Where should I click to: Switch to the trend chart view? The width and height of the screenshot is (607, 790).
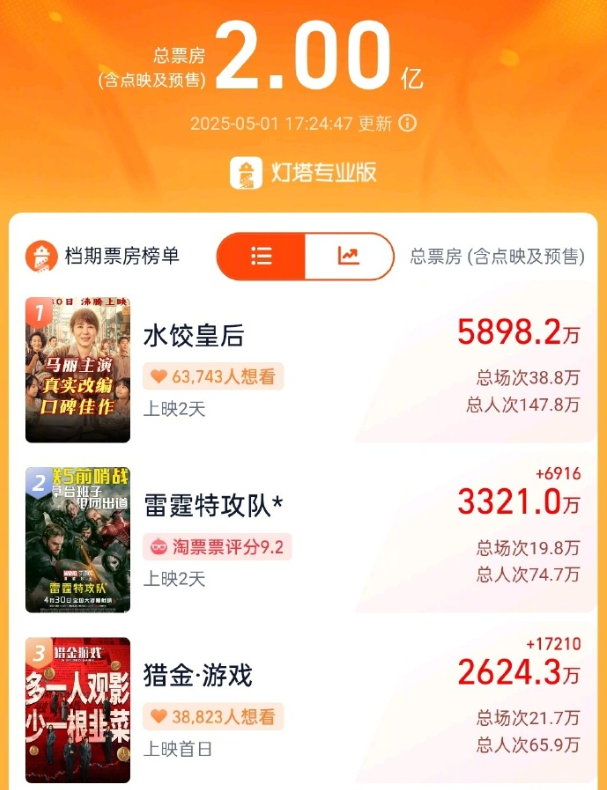point(348,256)
